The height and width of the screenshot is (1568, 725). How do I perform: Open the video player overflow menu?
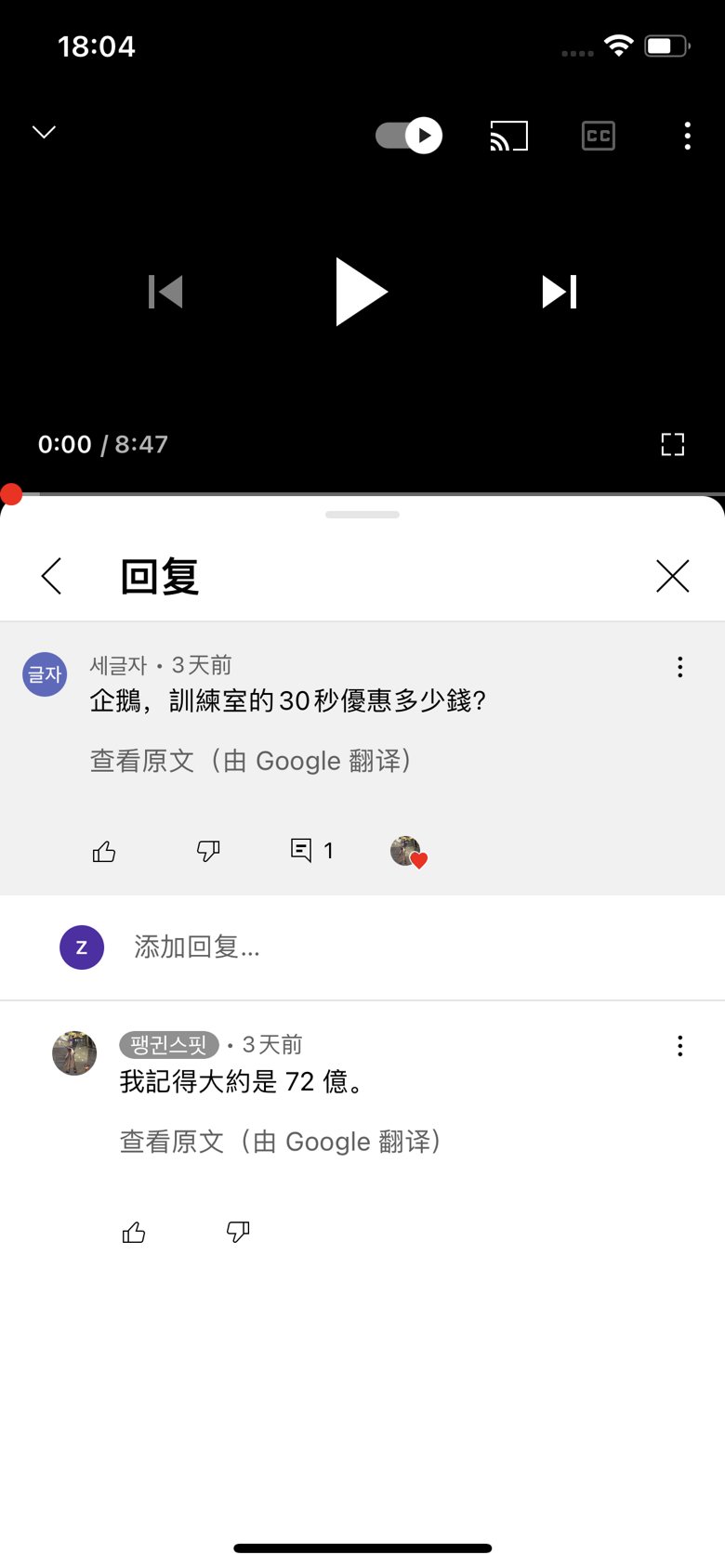(687, 136)
